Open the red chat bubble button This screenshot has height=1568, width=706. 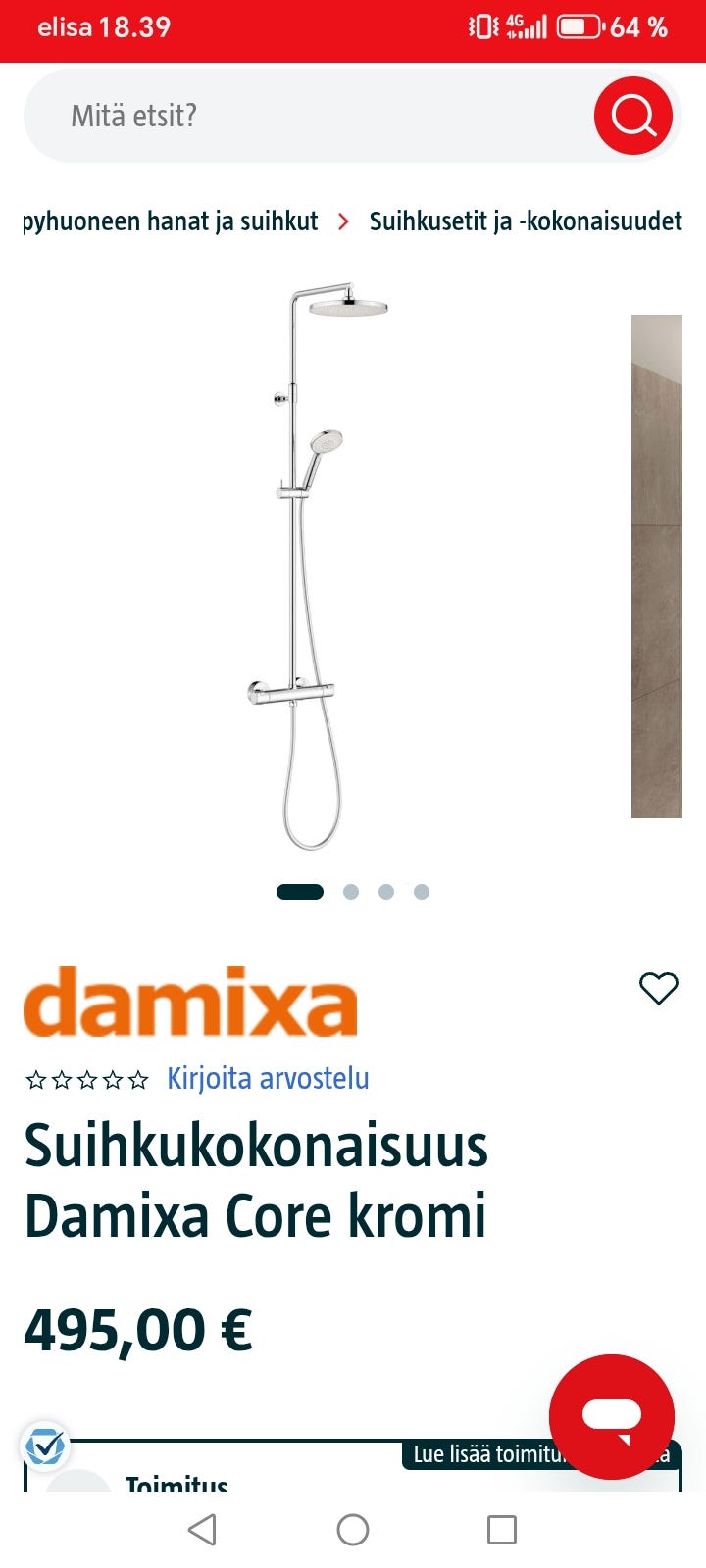pyautogui.click(x=612, y=1416)
